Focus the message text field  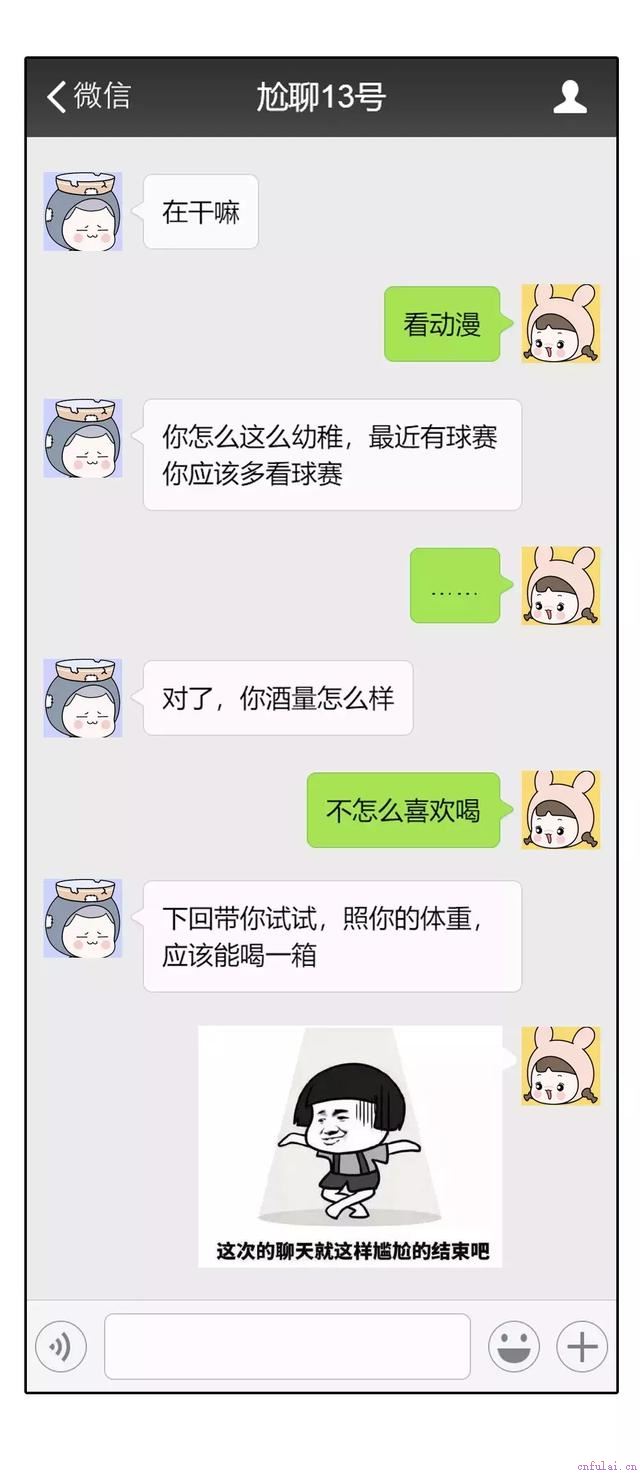pos(287,1346)
